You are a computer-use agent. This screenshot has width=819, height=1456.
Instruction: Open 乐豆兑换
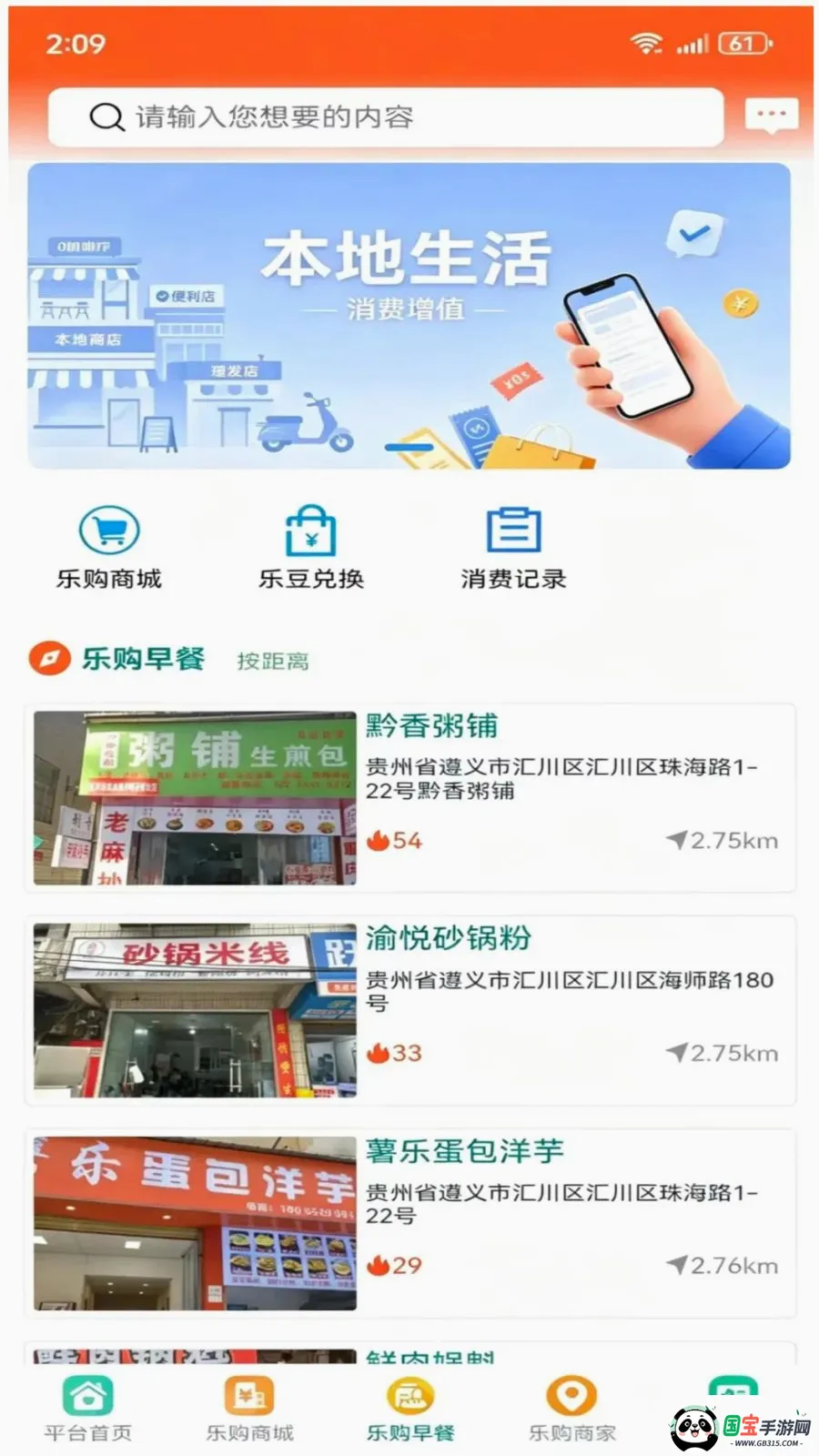311,547
